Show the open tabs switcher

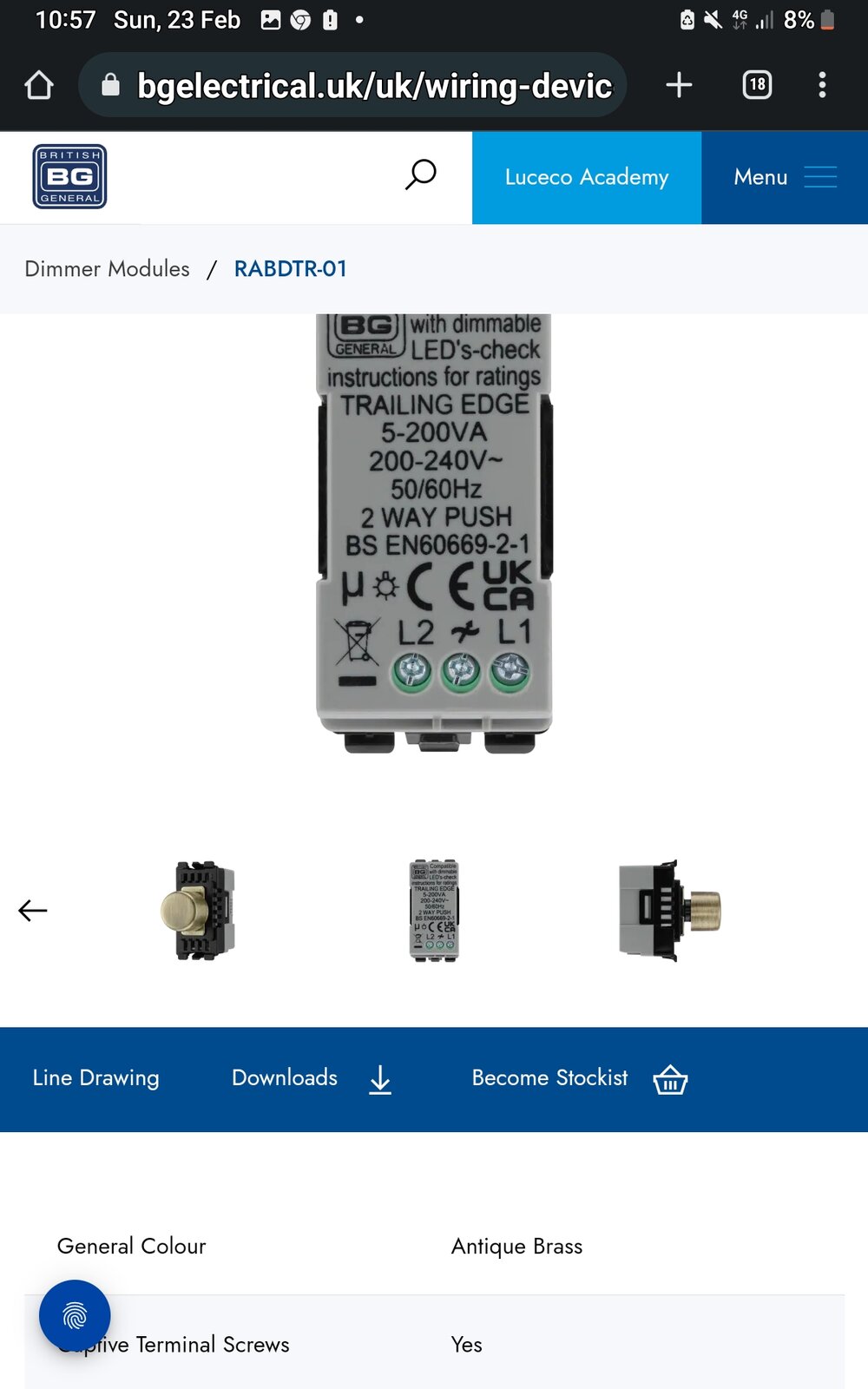coord(757,85)
